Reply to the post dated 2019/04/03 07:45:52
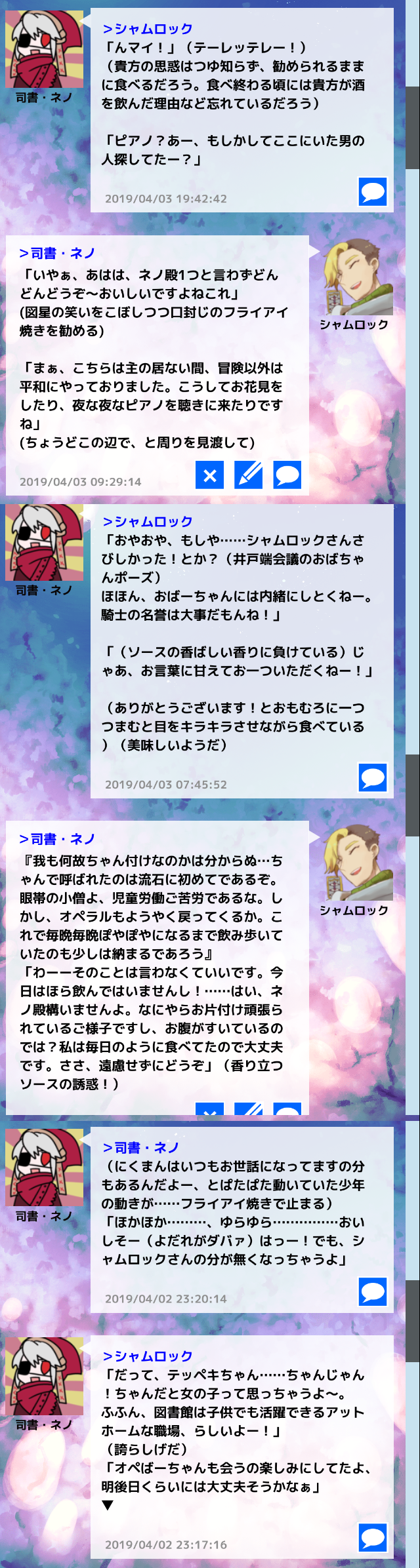 [373, 777]
